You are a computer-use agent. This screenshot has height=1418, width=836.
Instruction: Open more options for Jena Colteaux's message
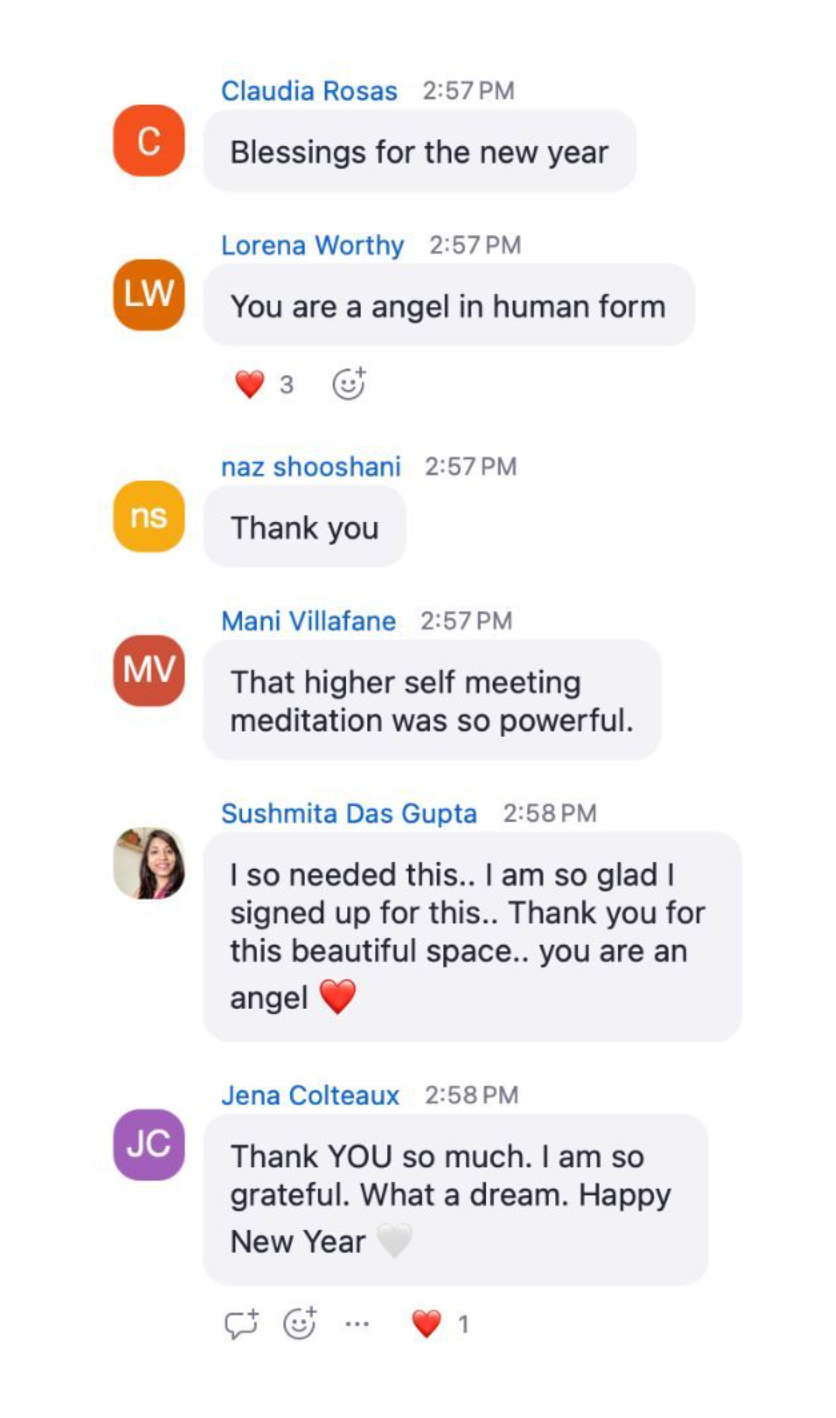[357, 1324]
